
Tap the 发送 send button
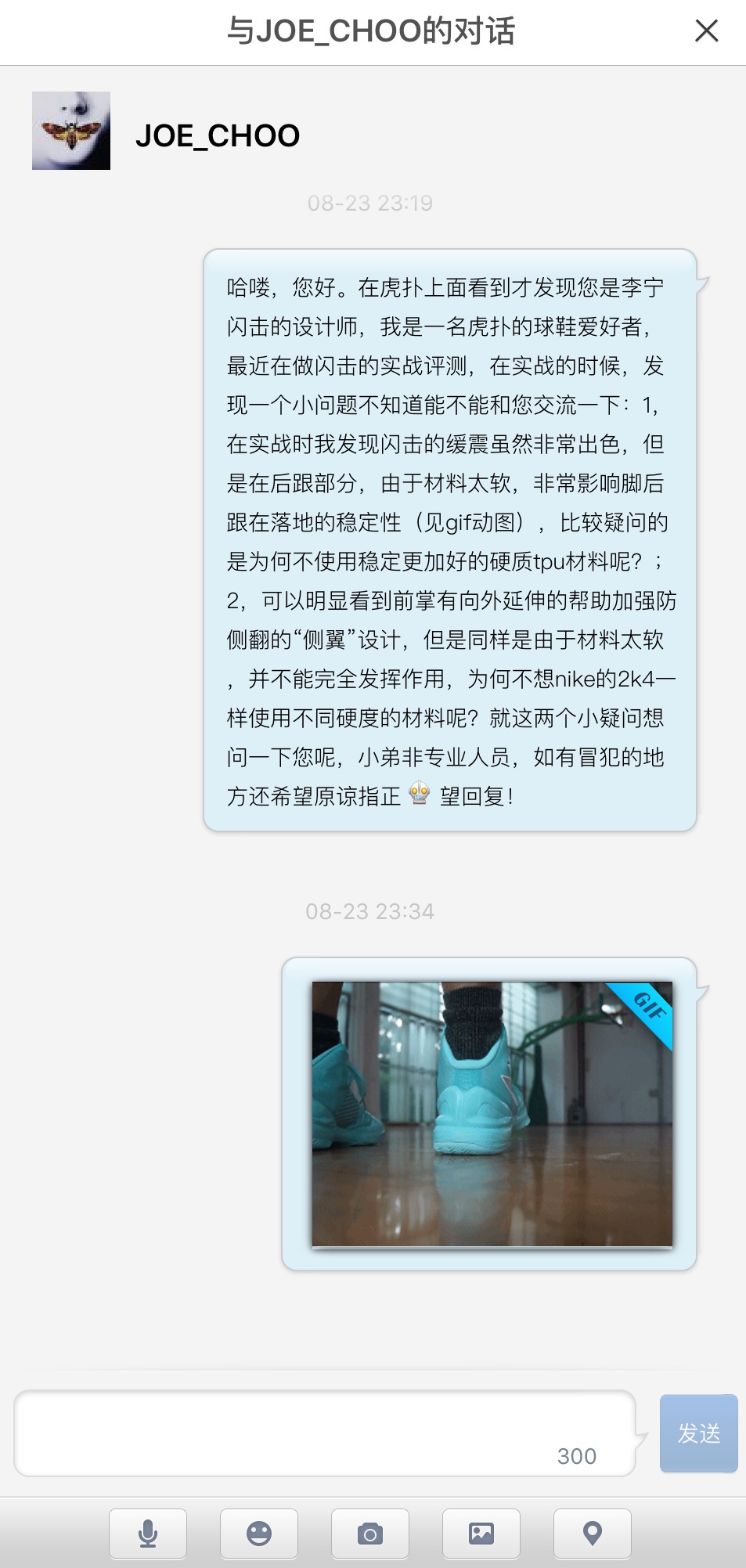pyautogui.click(x=699, y=1433)
